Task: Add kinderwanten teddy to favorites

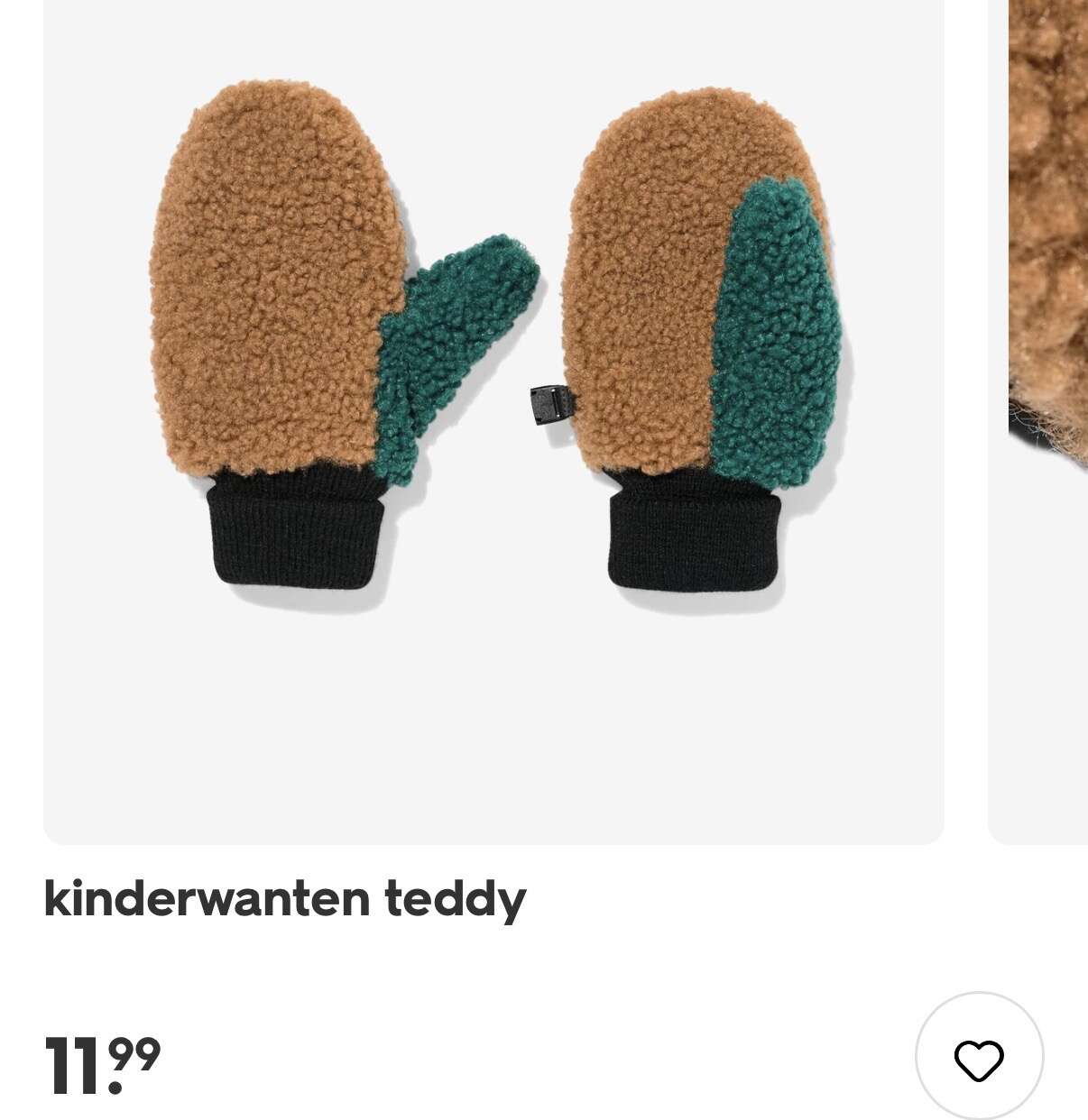Action: [x=979, y=1059]
